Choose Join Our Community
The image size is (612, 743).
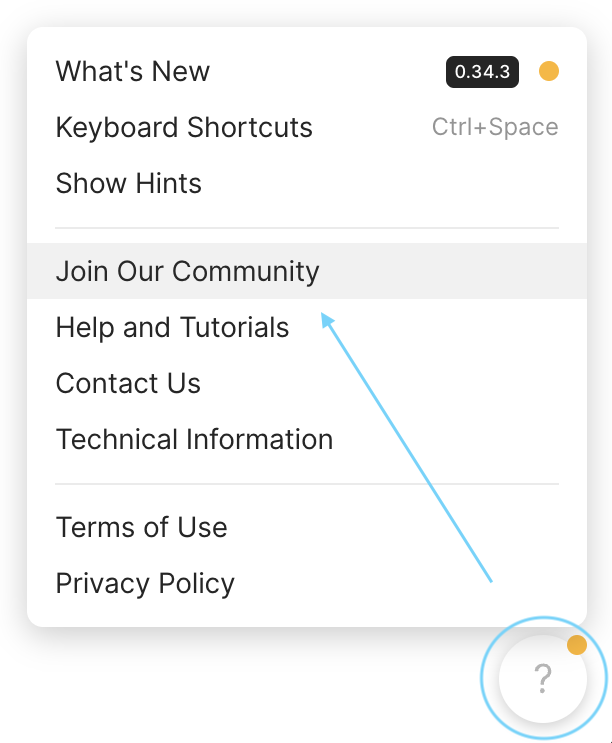pos(187,272)
